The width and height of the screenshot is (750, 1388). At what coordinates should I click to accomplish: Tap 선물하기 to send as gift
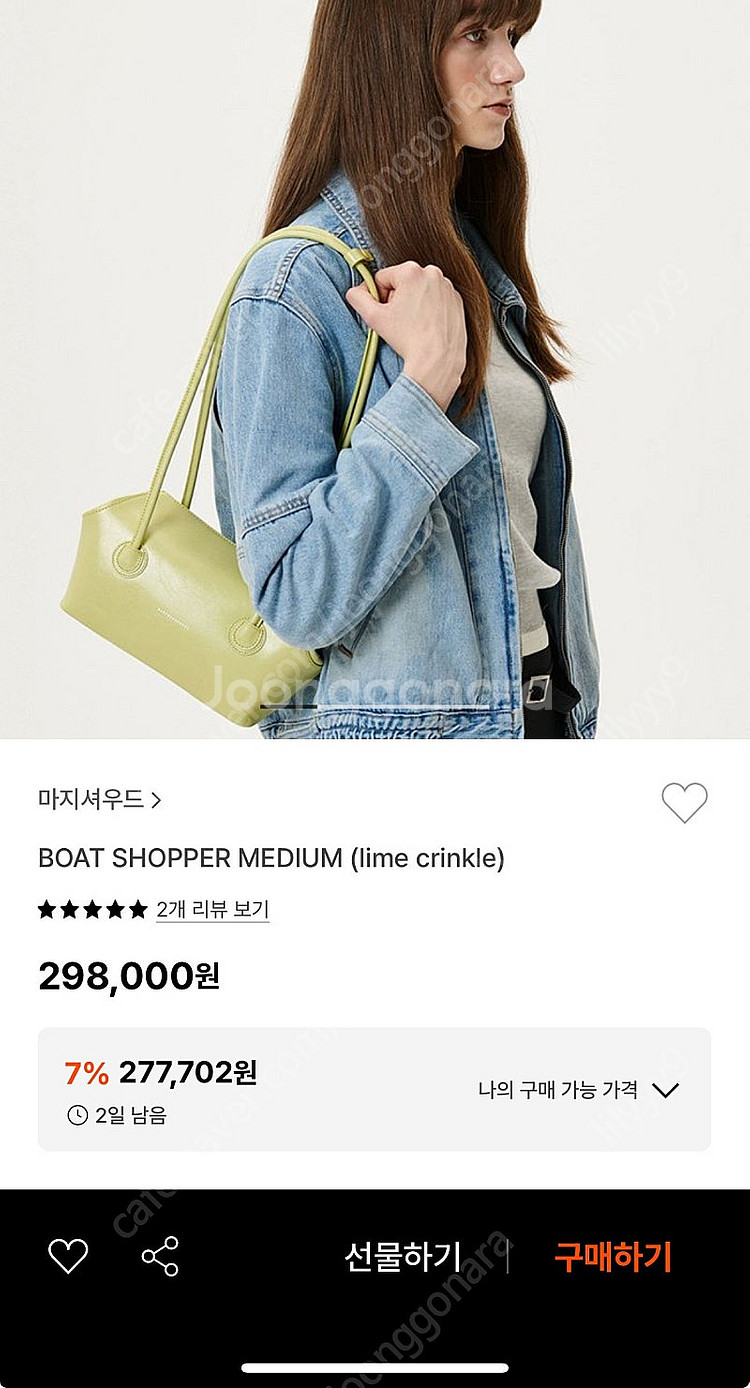click(x=402, y=1257)
